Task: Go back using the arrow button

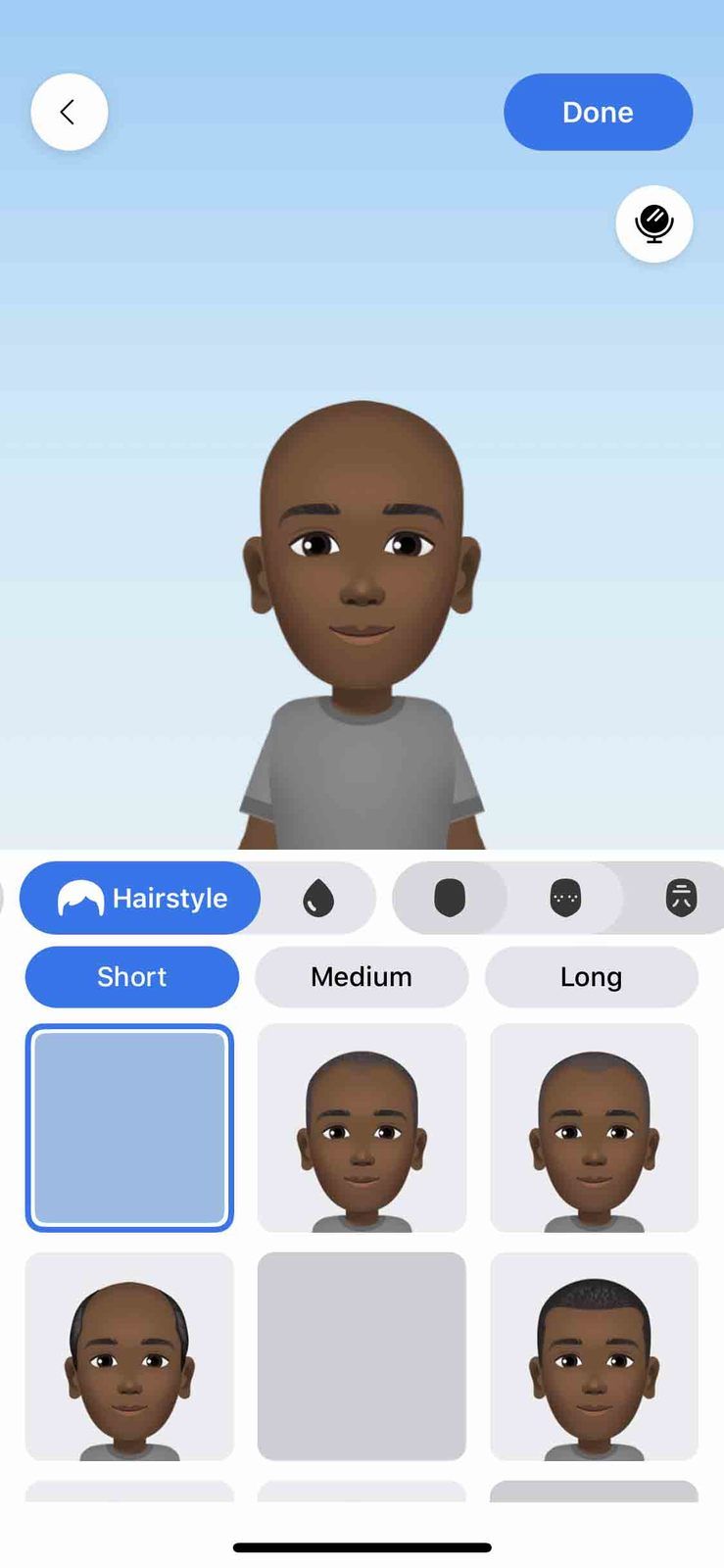Action: 69,112
